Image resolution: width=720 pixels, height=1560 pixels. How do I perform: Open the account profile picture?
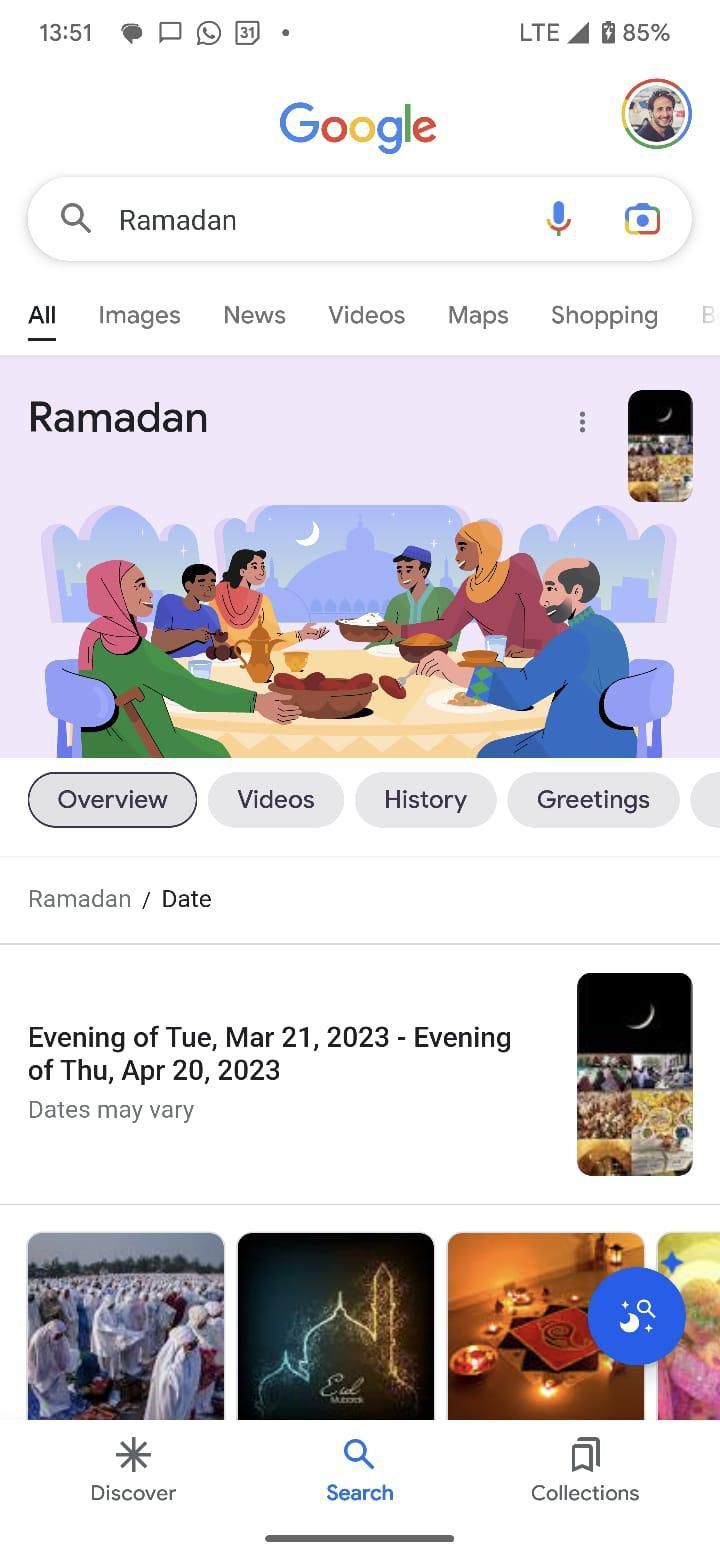point(656,114)
